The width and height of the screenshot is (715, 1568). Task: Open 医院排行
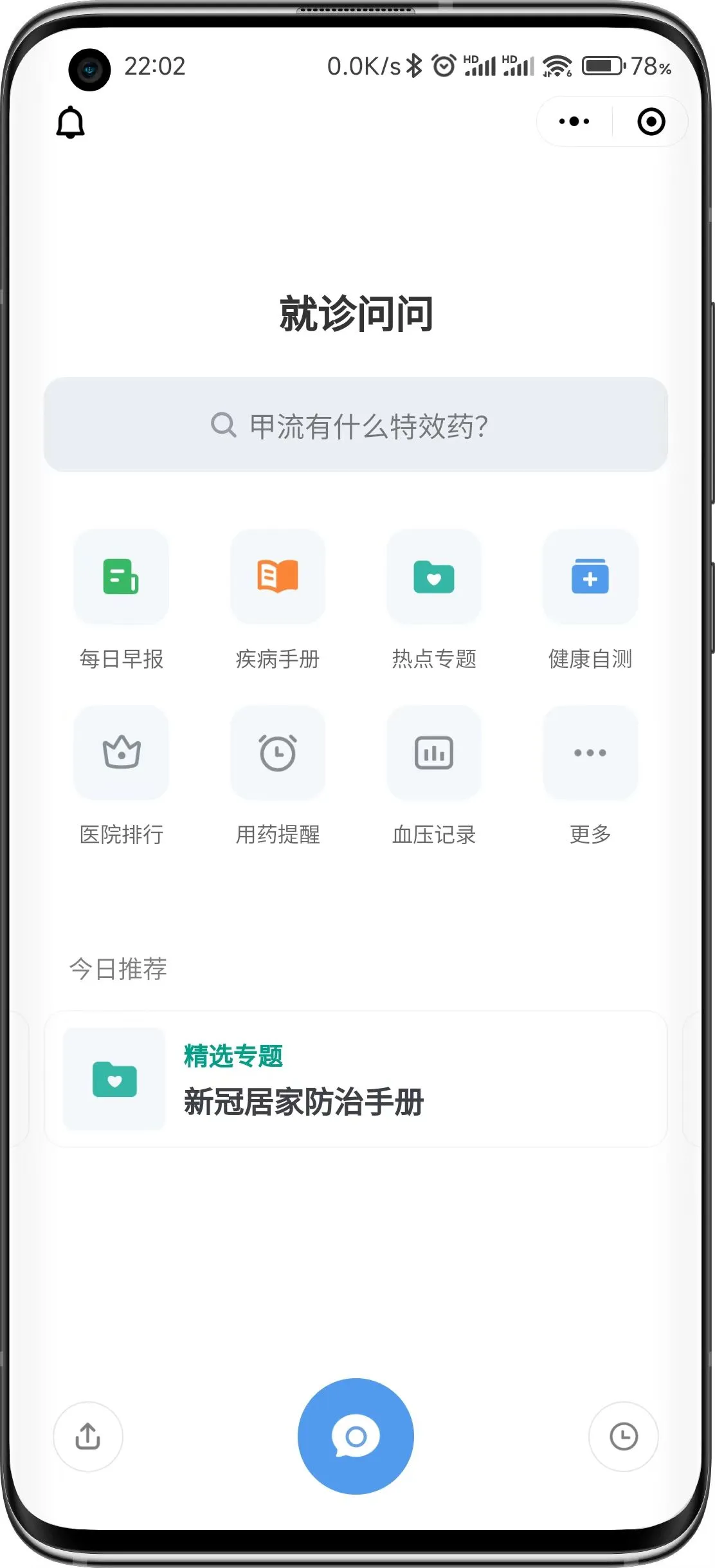(x=122, y=753)
